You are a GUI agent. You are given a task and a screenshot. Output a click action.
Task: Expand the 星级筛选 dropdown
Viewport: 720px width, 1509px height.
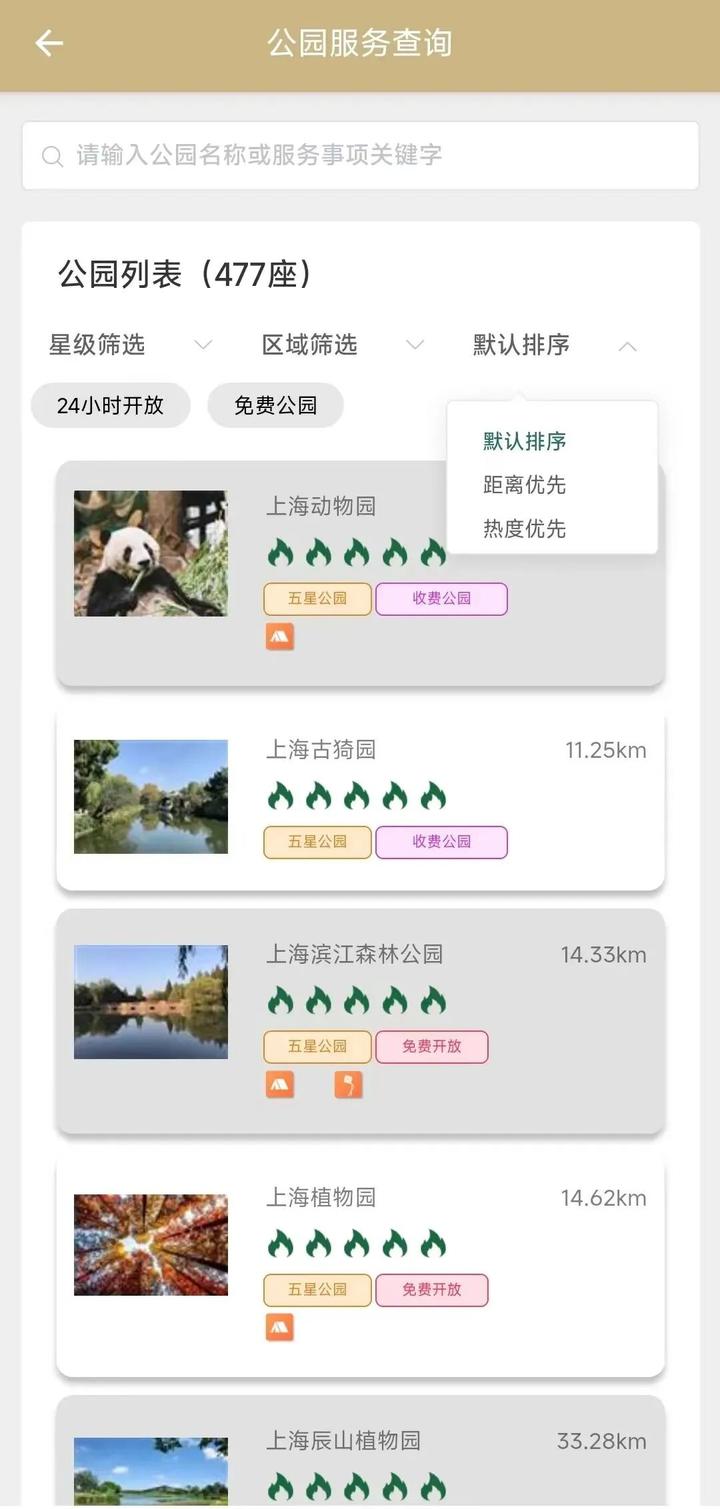(130, 345)
